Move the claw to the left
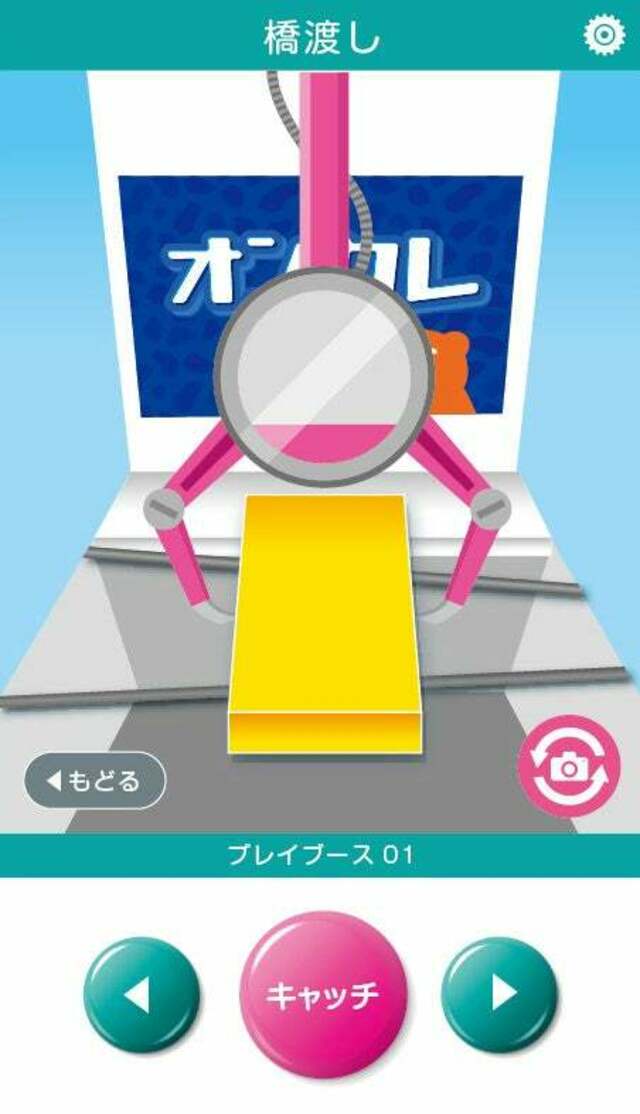This screenshot has height=1114, width=640. tap(142, 995)
